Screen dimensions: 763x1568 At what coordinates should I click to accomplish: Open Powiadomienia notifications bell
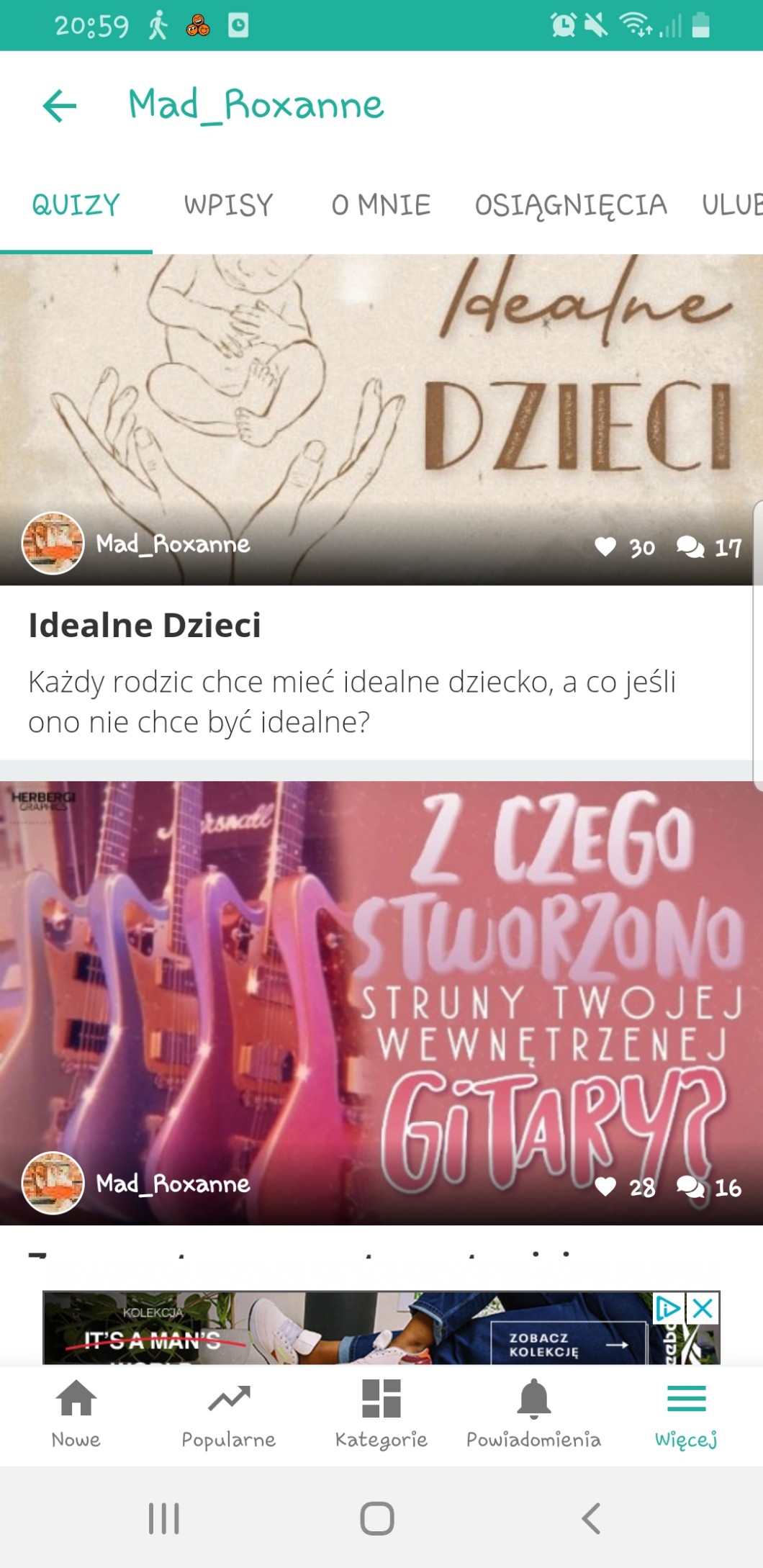533,1414
